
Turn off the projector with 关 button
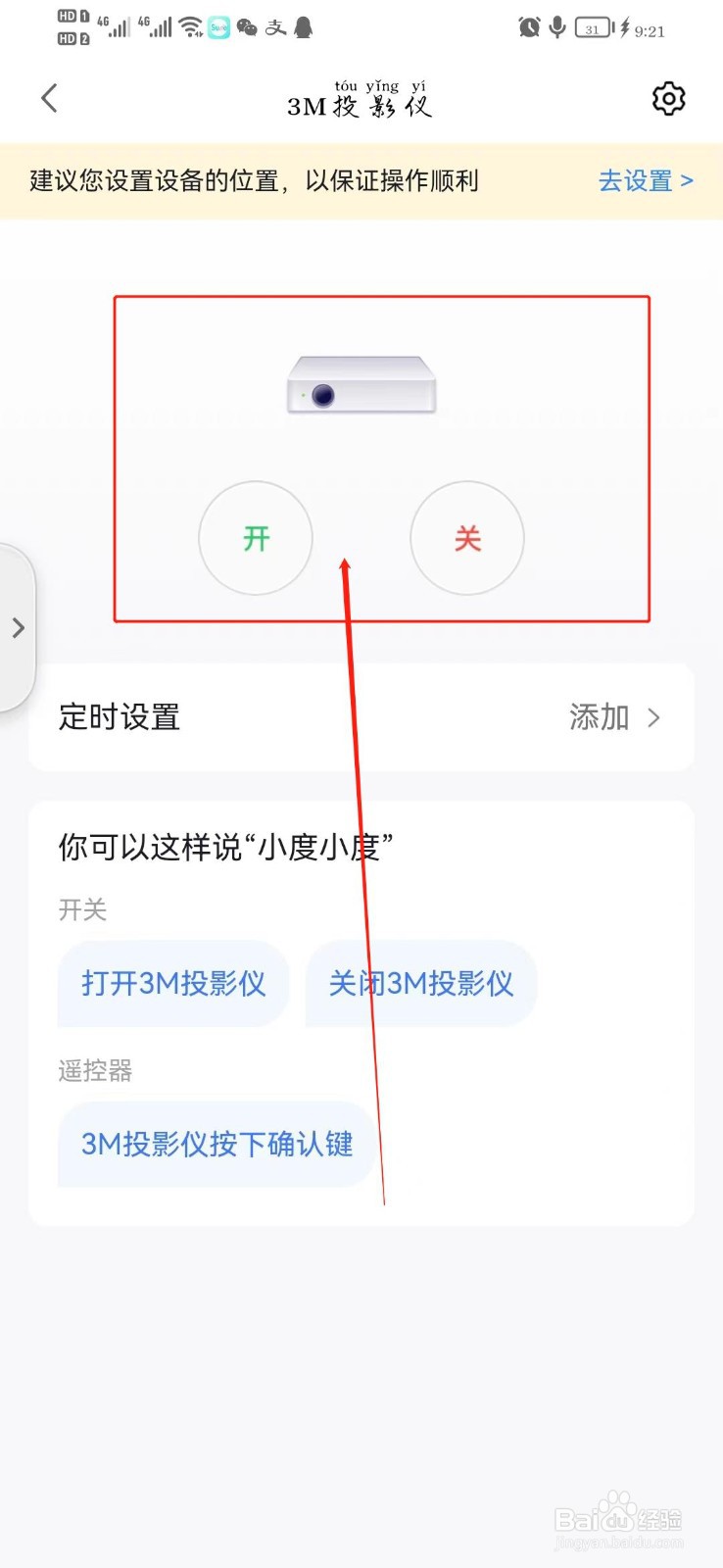(467, 537)
